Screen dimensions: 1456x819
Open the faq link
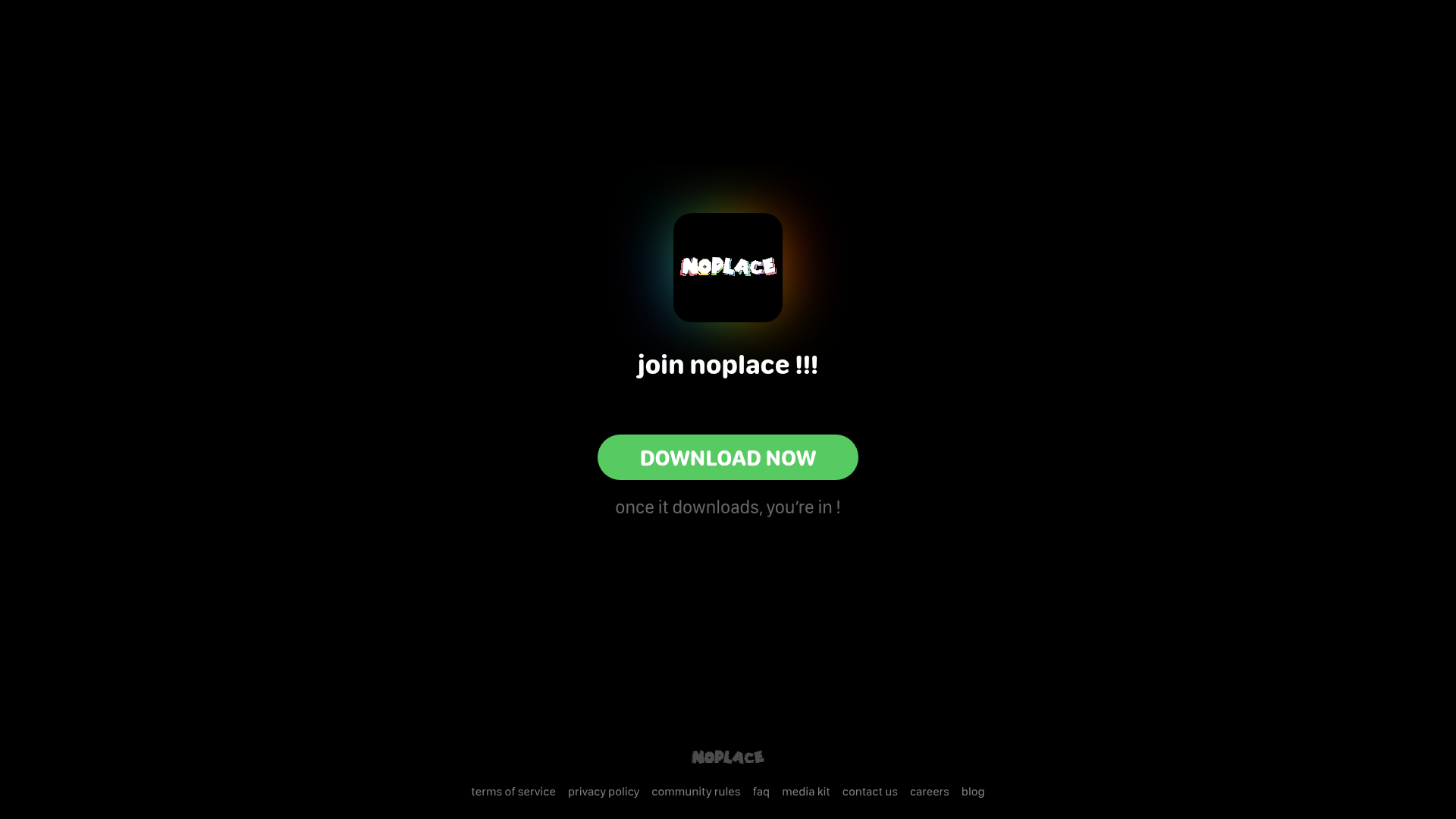[761, 791]
